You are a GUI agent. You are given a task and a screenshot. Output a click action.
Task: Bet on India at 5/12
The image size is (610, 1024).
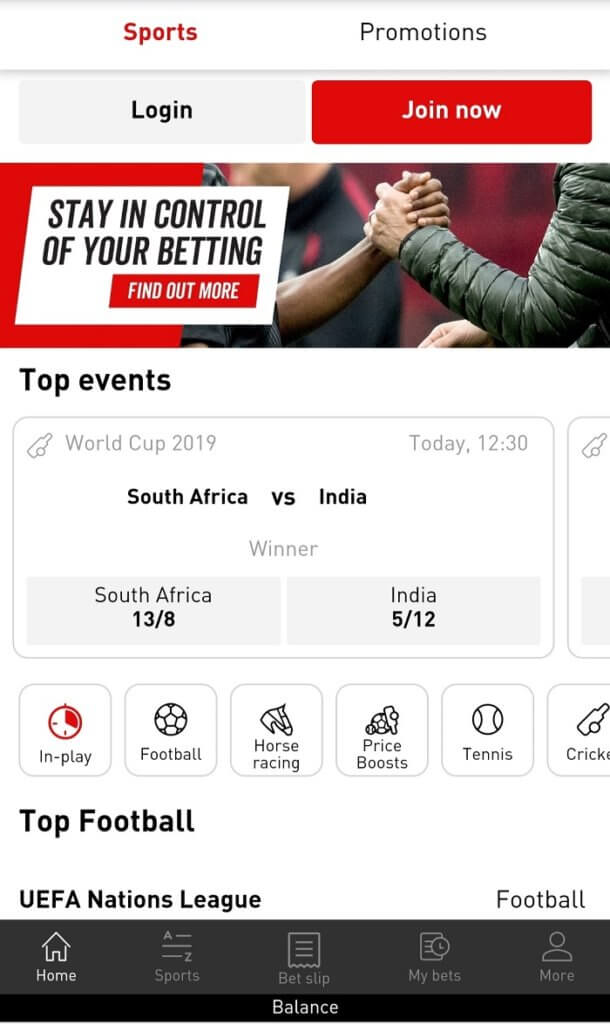[x=413, y=607]
